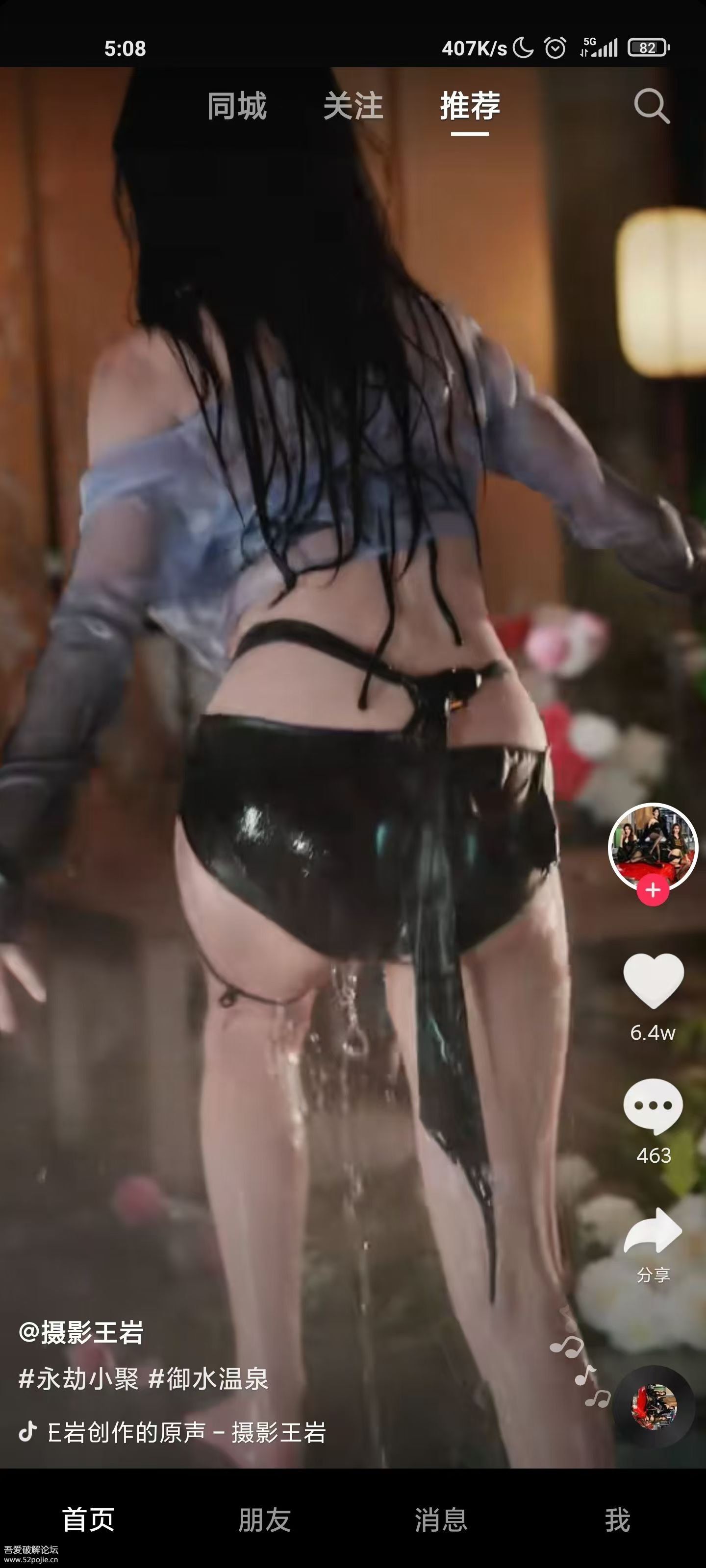Open the @摄影王岩 username link

[81, 1333]
